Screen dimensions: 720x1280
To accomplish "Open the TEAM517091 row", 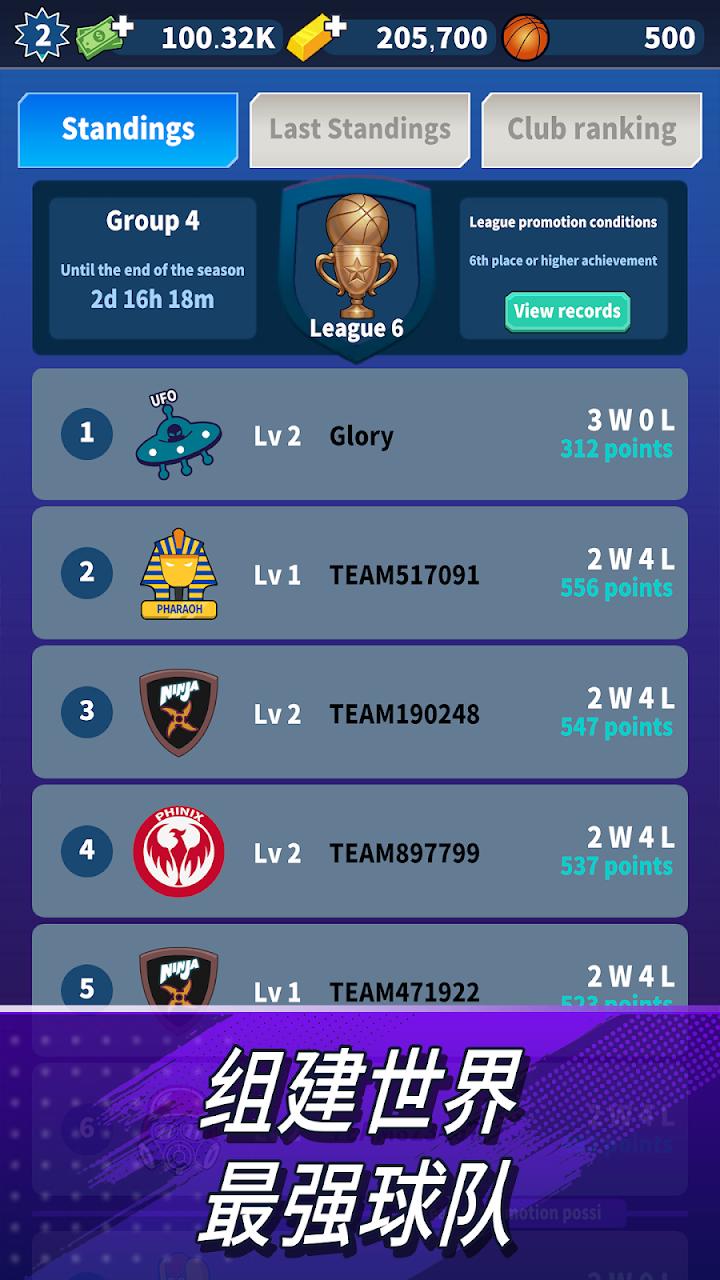I will coord(360,573).
